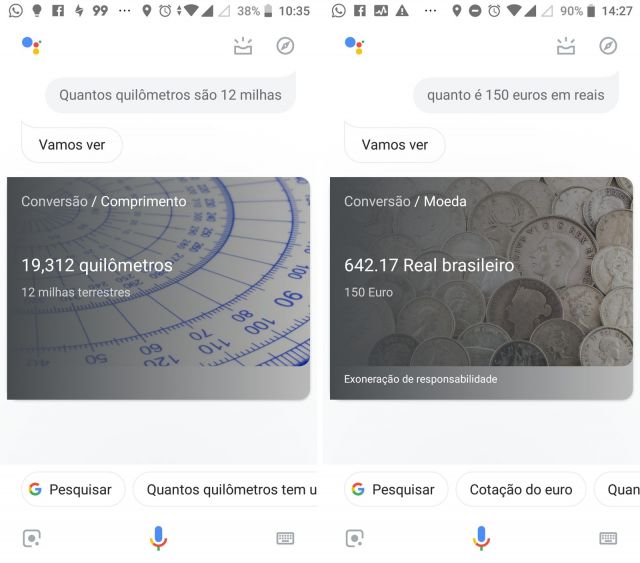
Task: Tap the microphone below the Cotação do euro chip
Action: [481, 538]
